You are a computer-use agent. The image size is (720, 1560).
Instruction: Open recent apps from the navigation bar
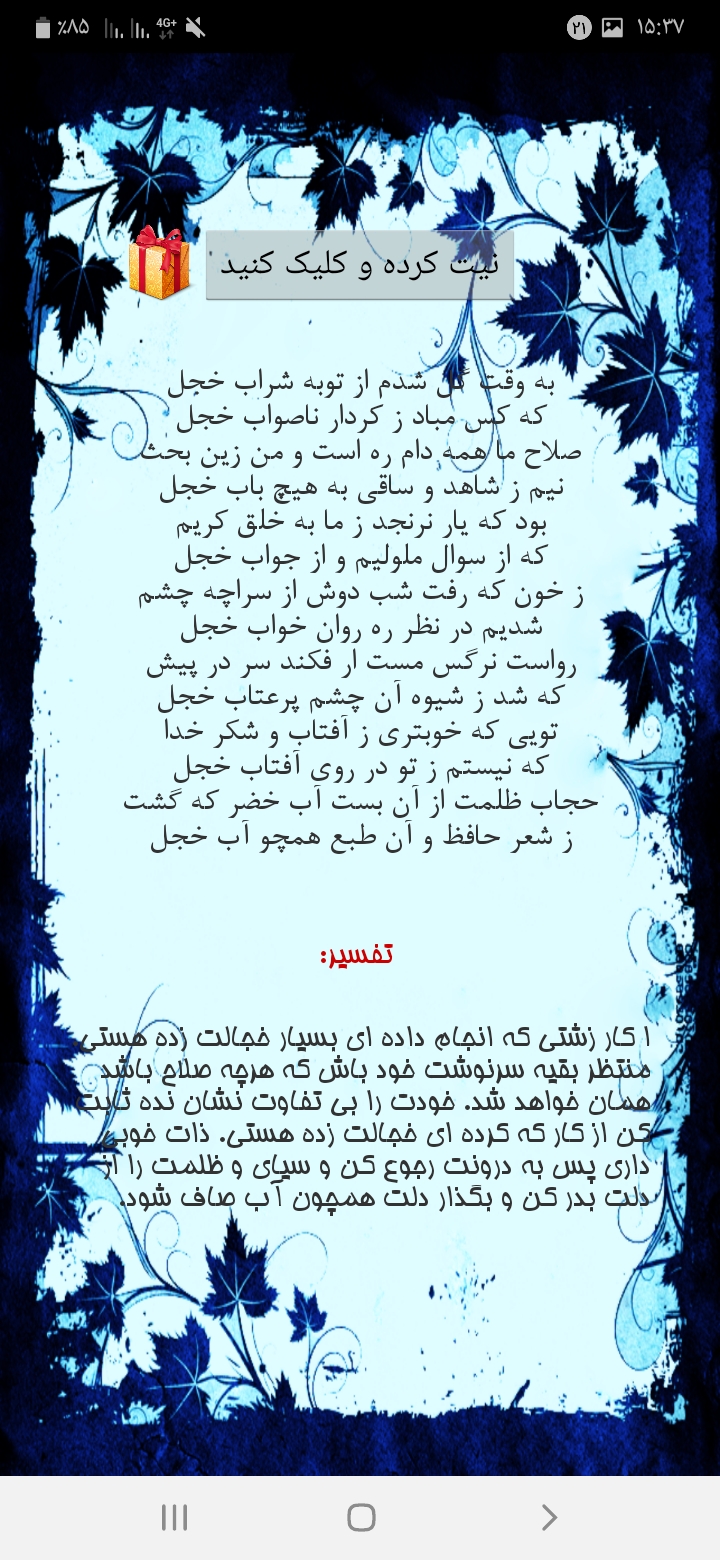point(174,1518)
